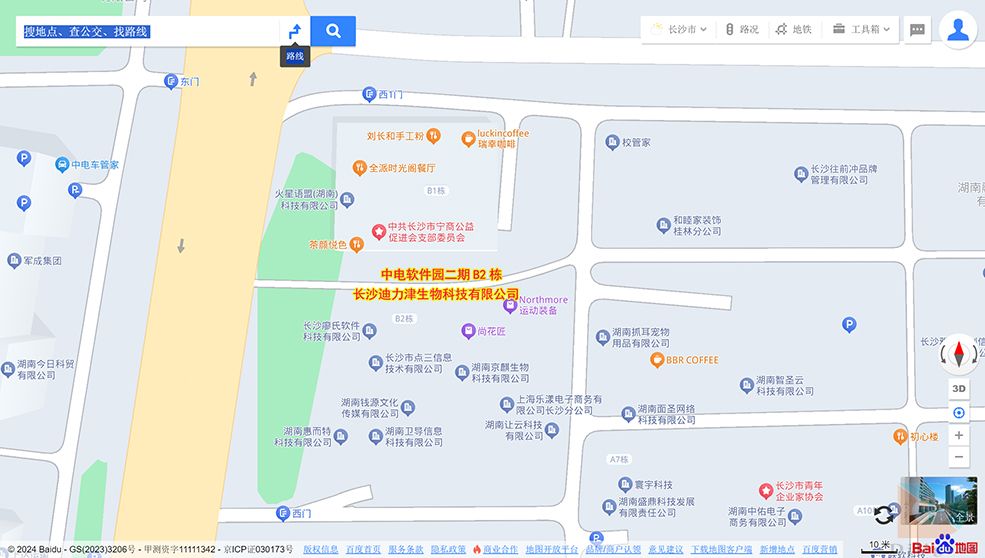
Task: Select the BBR COFFEE marker
Action: click(x=657, y=360)
